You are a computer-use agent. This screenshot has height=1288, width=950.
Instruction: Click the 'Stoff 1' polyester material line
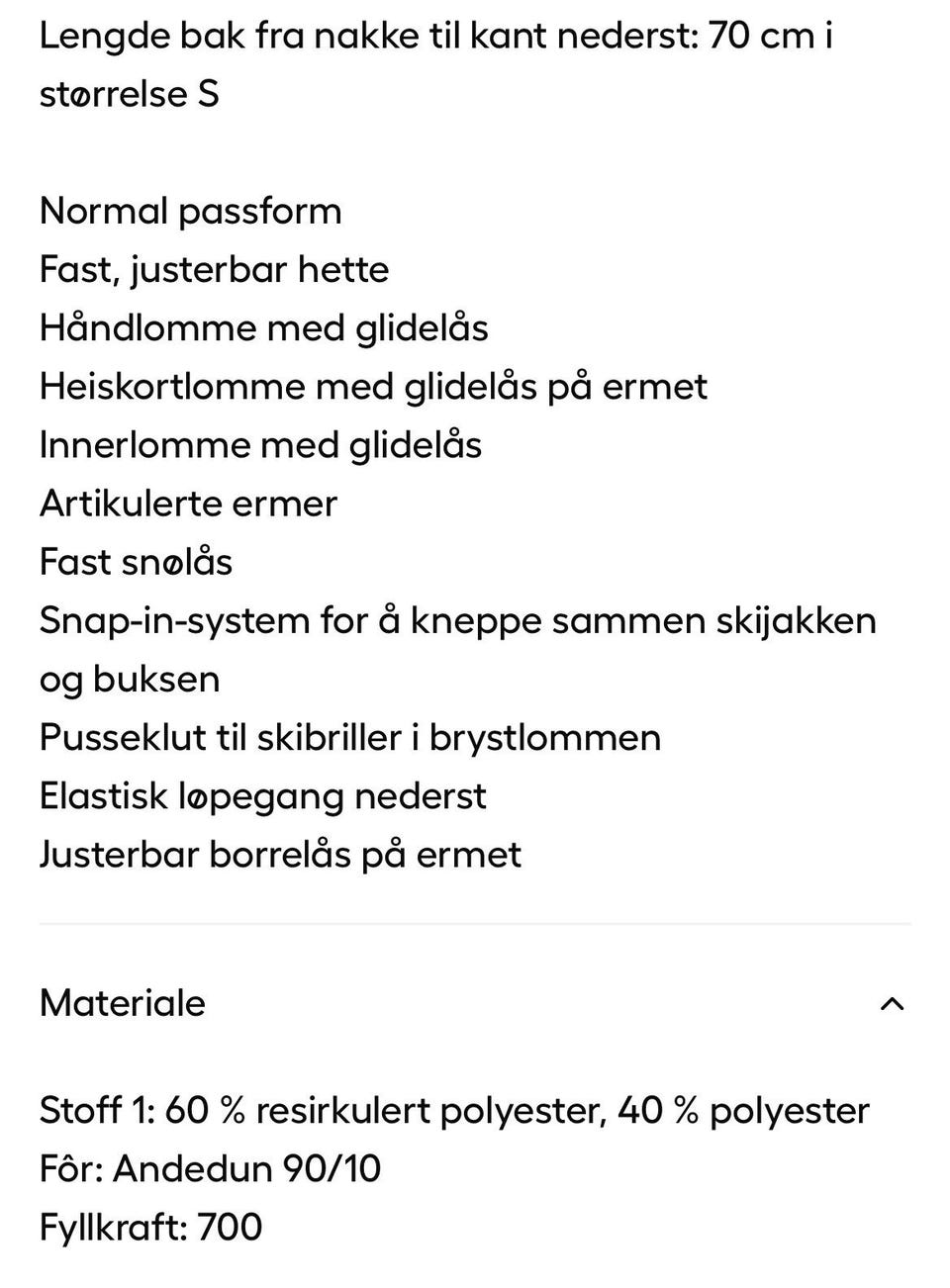[x=453, y=1110]
